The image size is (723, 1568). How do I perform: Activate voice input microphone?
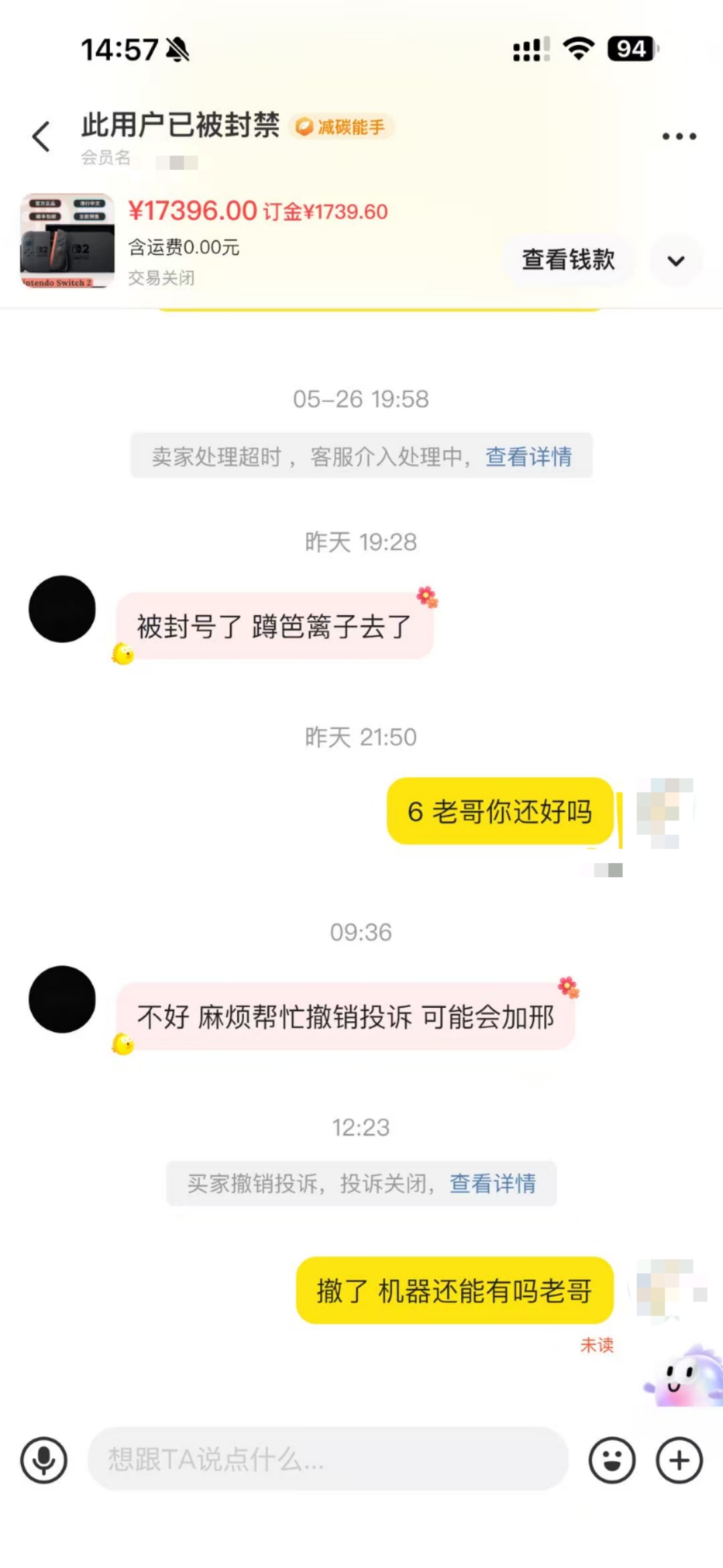pyautogui.click(x=44, y=1459)
